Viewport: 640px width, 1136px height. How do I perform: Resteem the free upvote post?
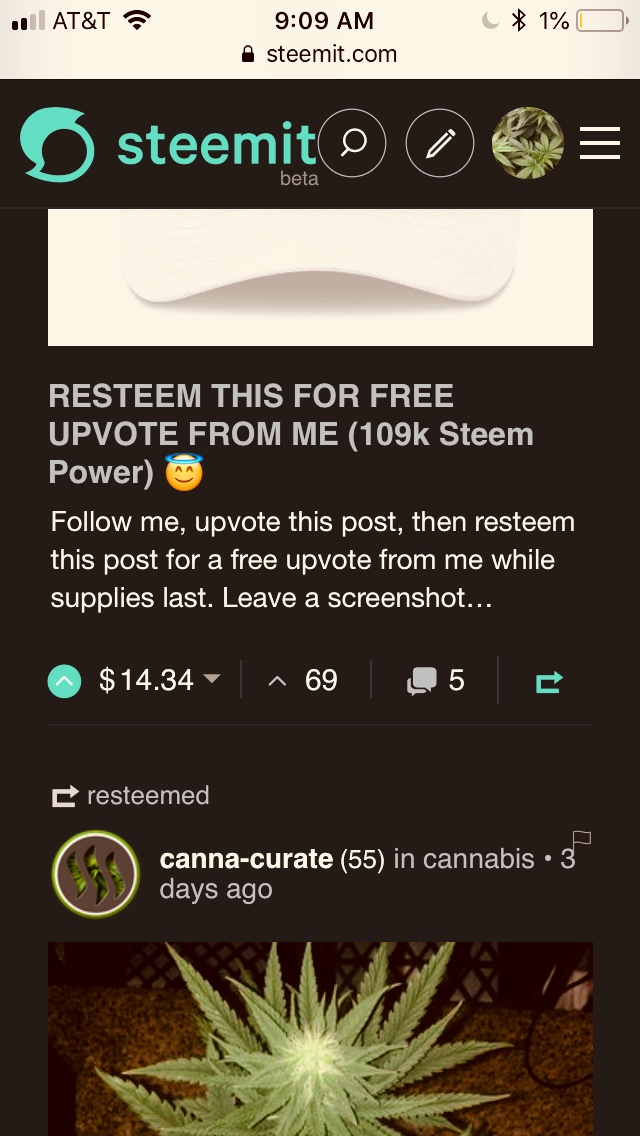(x=549, y=682)
